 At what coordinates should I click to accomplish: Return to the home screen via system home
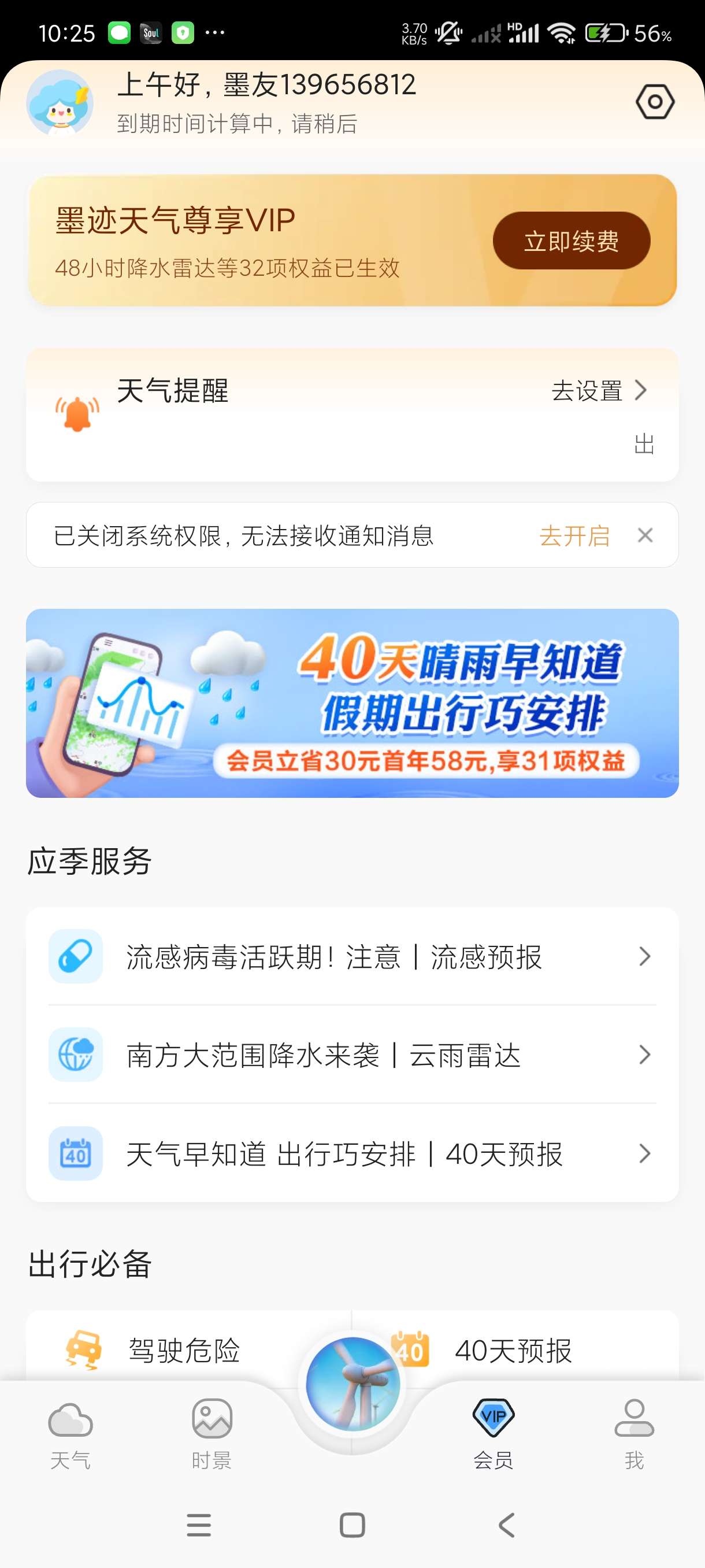[x=352, y=1525]
